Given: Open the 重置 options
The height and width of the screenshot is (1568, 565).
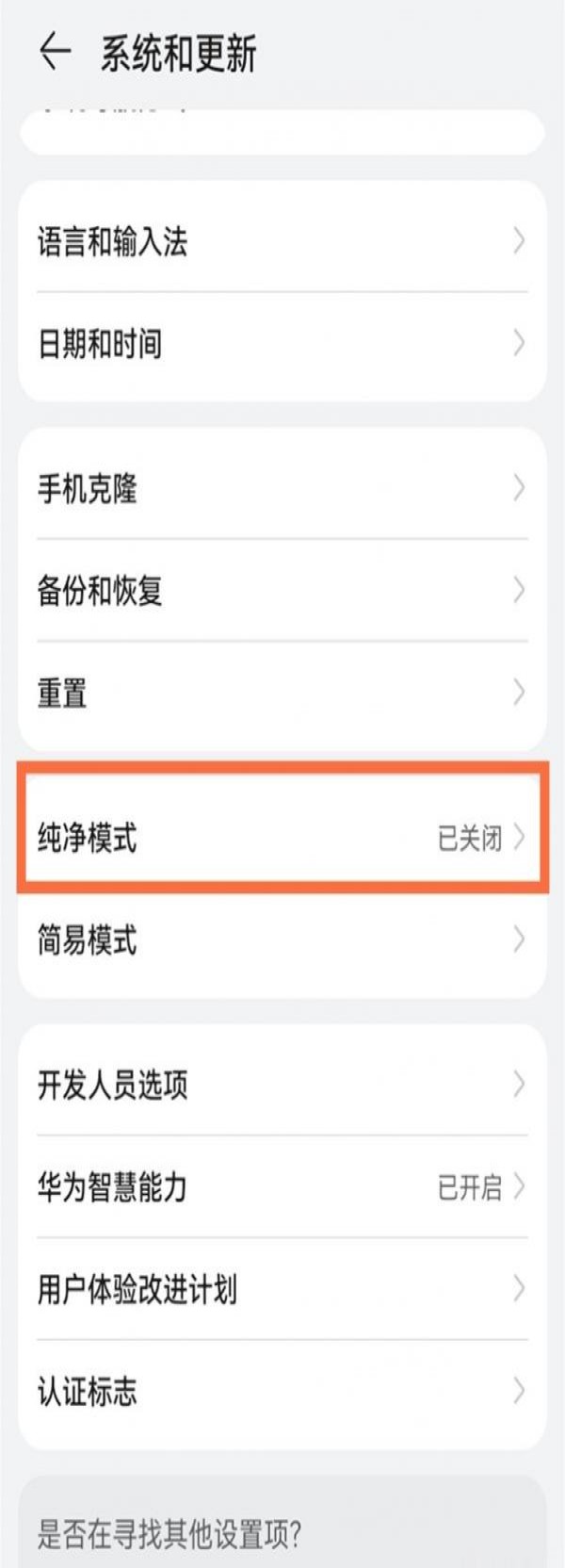Looking at the screenshot, I should (x=282, y=694).
